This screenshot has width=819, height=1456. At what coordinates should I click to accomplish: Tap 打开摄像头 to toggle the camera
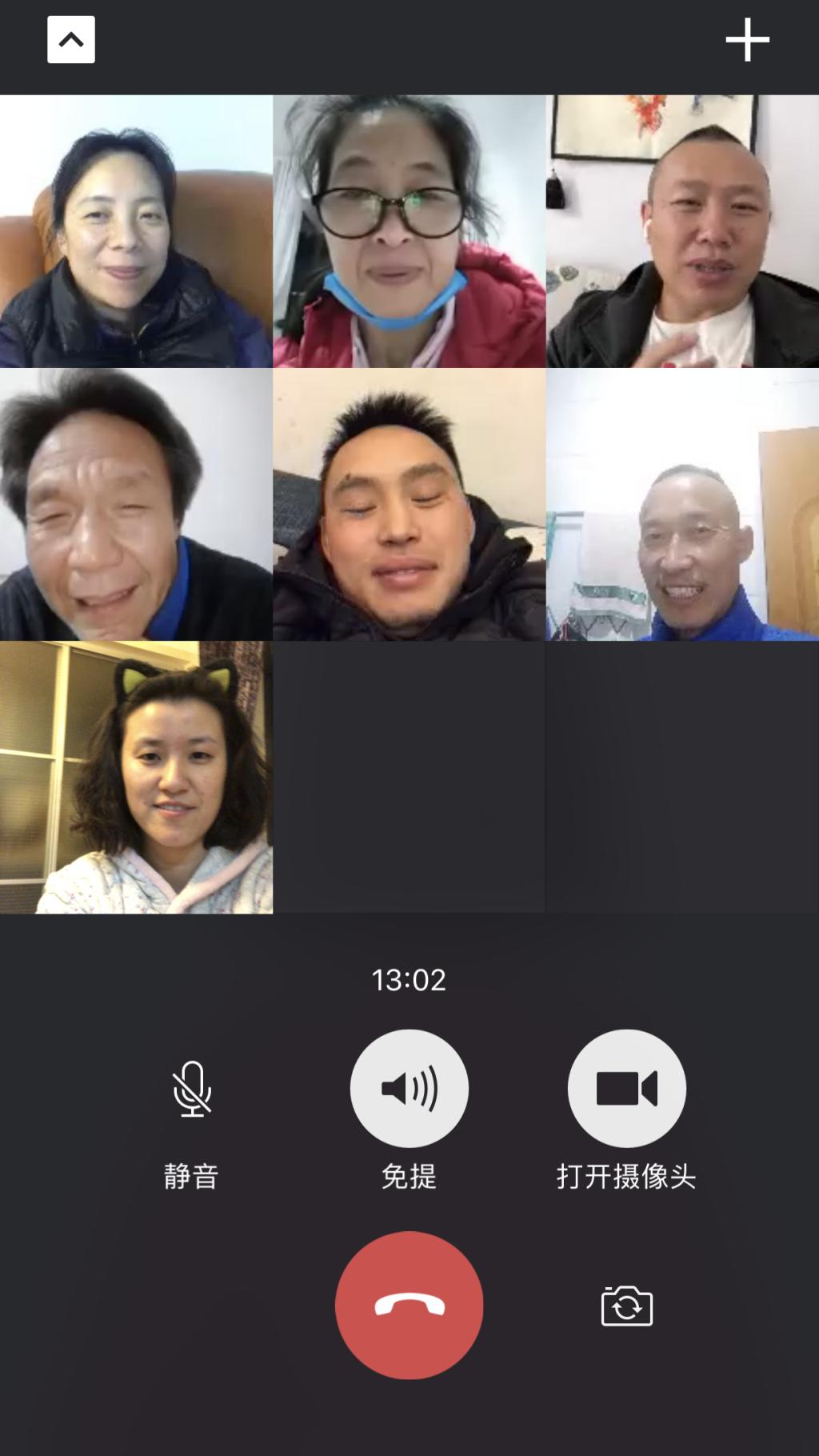click(626, 1089)
